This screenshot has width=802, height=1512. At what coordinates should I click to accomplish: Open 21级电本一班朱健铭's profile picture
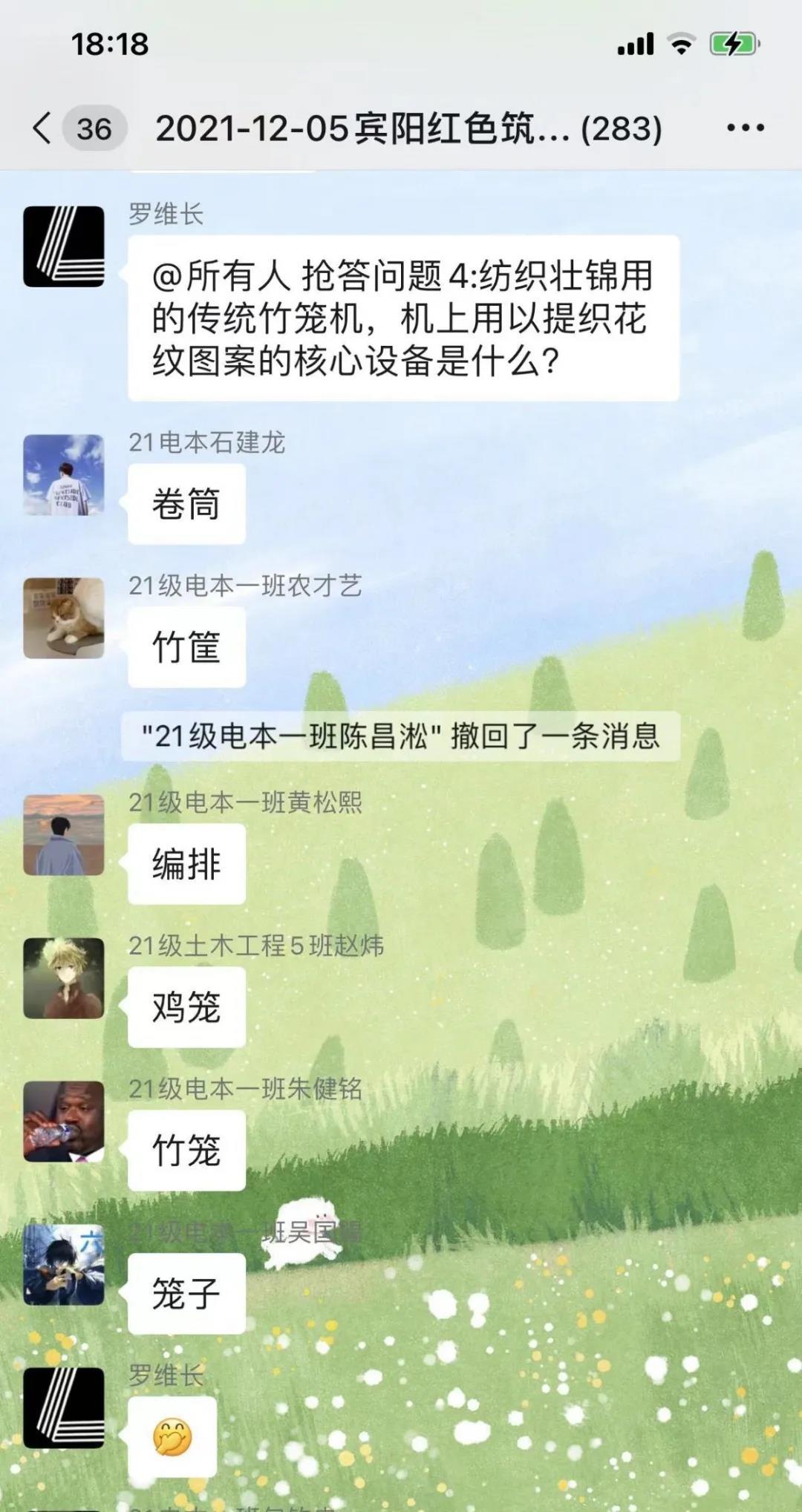point(64,1122)
